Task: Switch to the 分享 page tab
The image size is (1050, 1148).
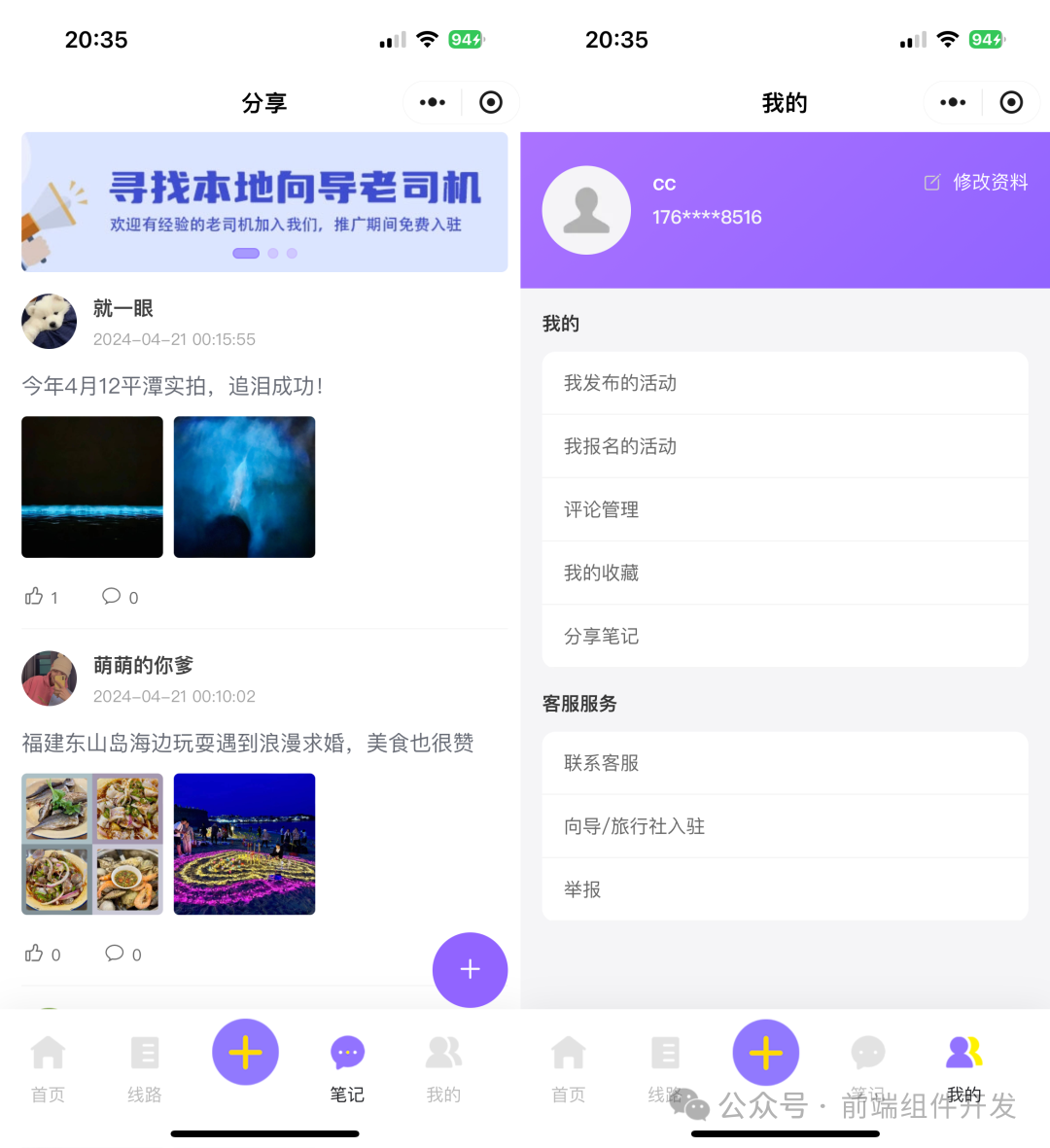Action: click(264, 101)
